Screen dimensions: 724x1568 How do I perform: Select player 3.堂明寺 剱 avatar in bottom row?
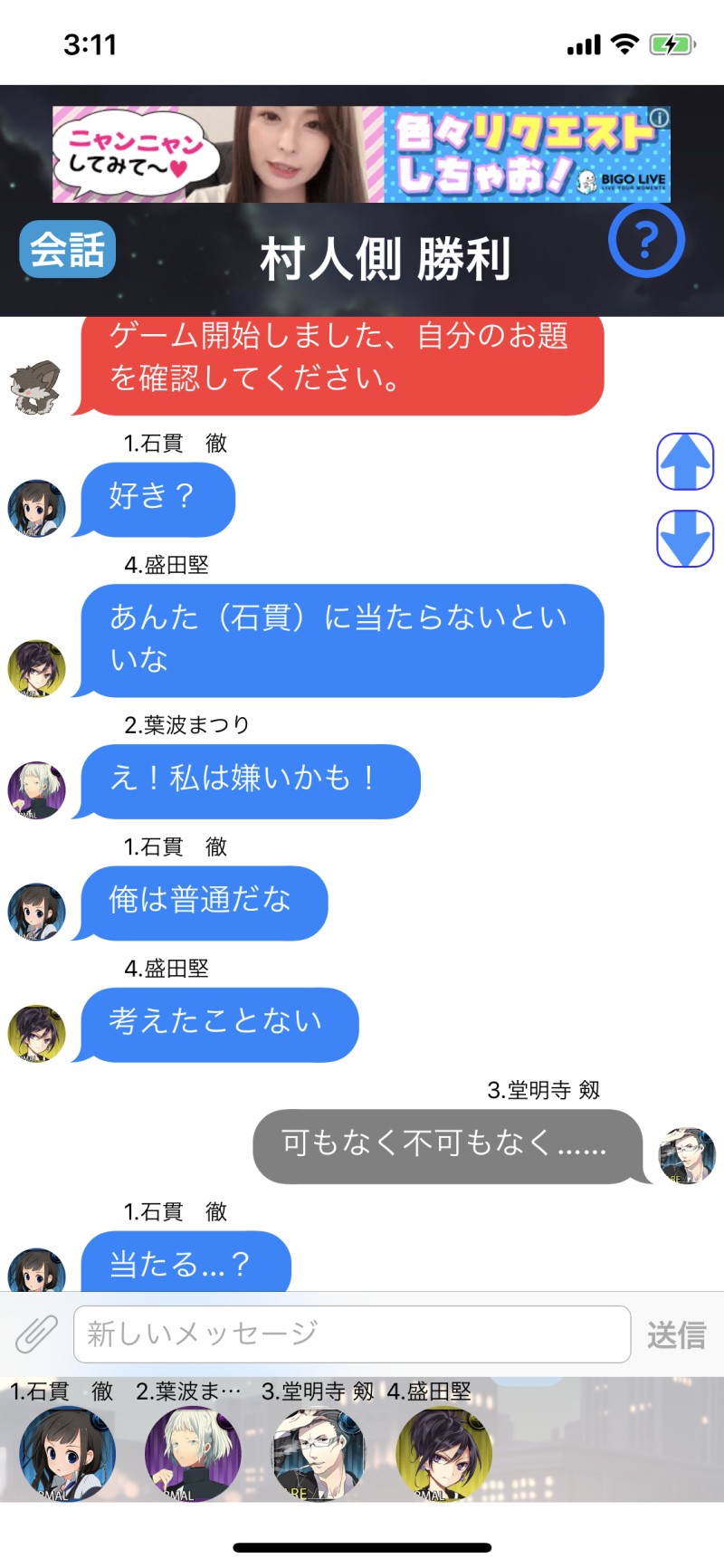[x=319, y=1455]
